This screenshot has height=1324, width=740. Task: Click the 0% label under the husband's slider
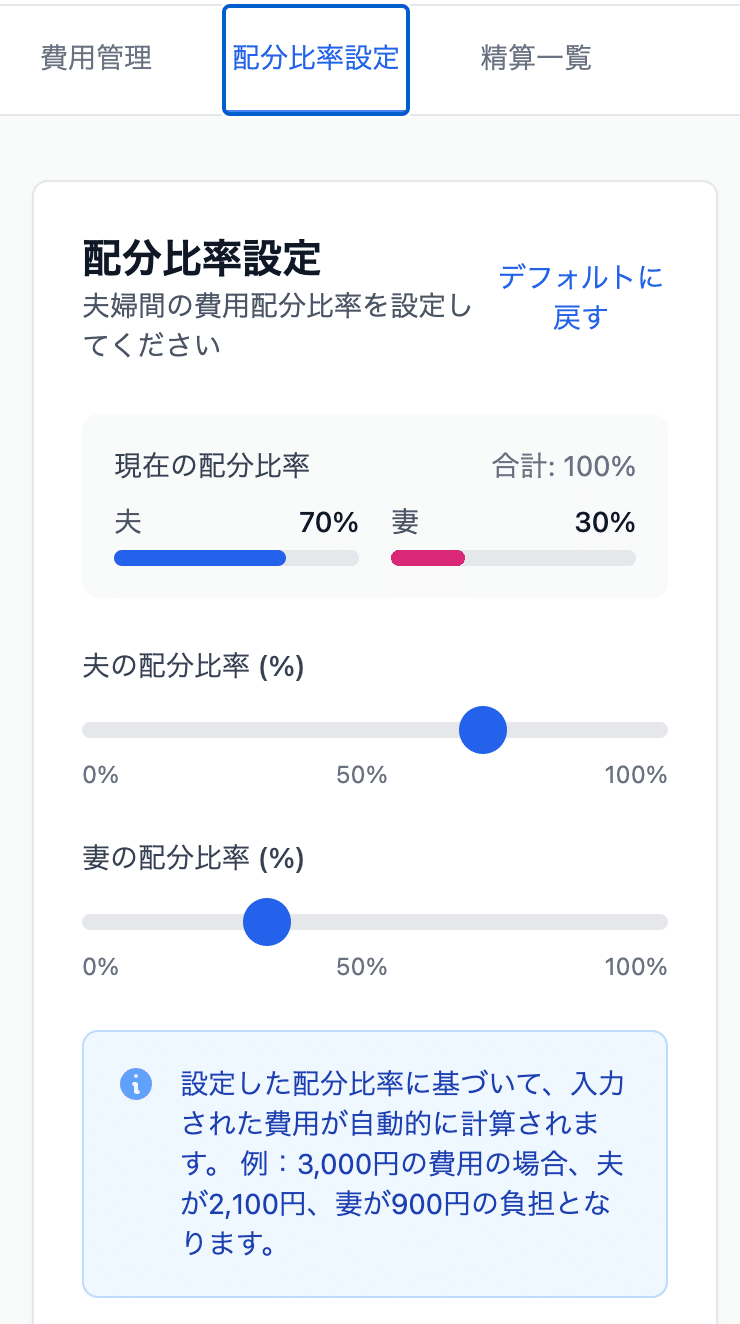coord(99,774)
